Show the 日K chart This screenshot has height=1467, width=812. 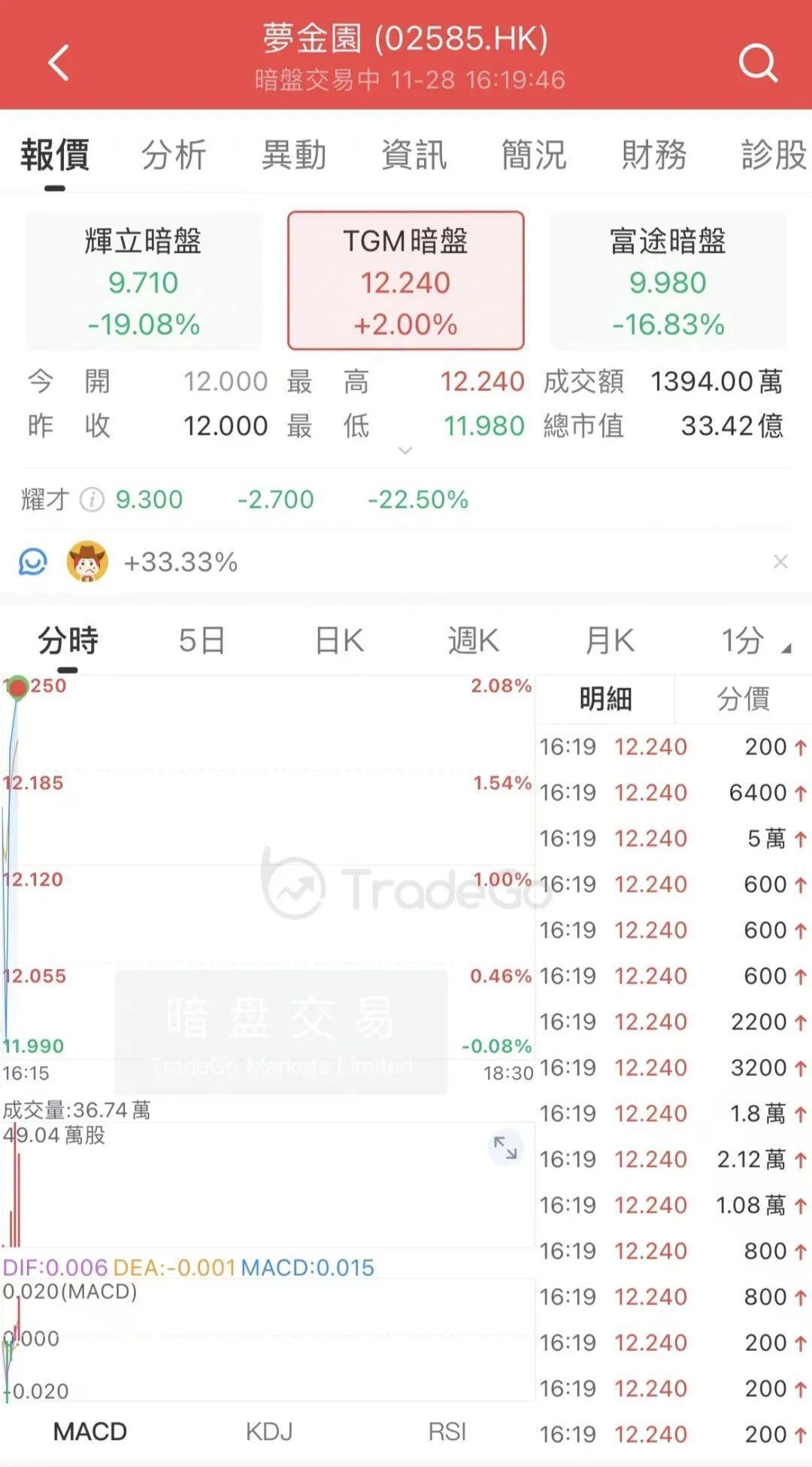[x=339, y=641]
